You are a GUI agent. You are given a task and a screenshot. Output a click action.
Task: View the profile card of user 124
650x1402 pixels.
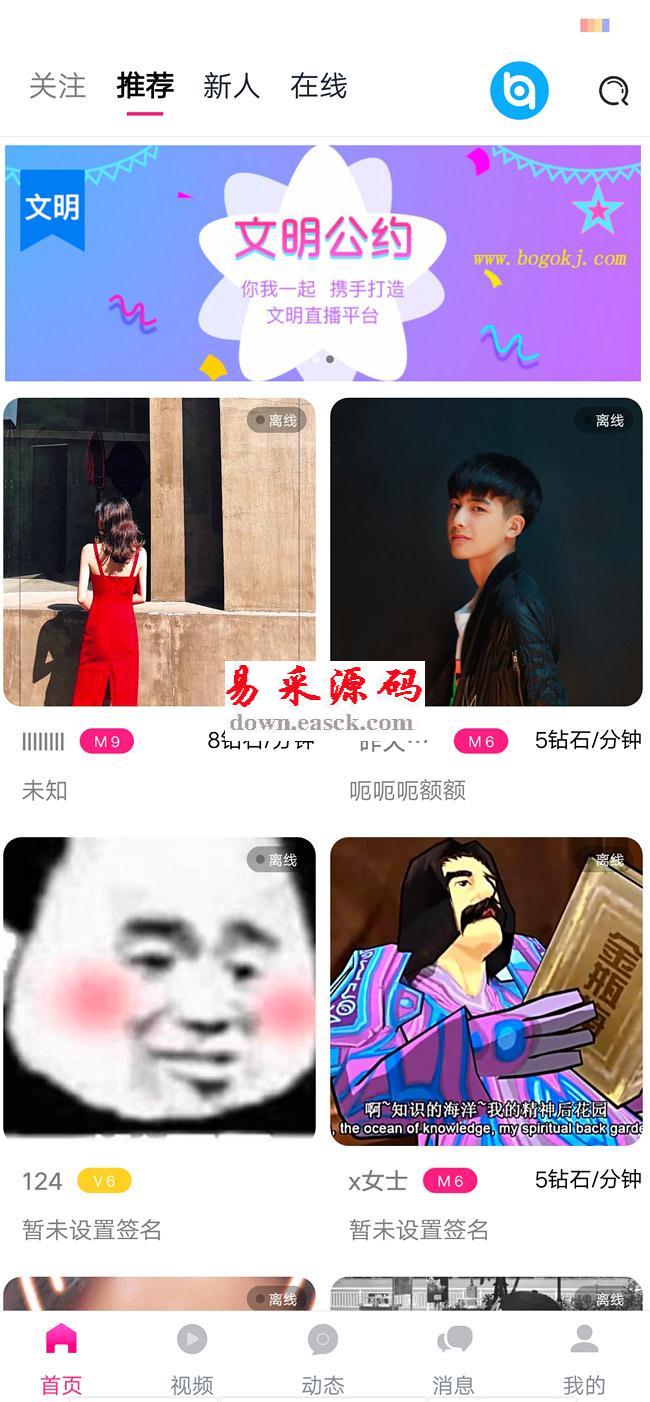point(160,991)
